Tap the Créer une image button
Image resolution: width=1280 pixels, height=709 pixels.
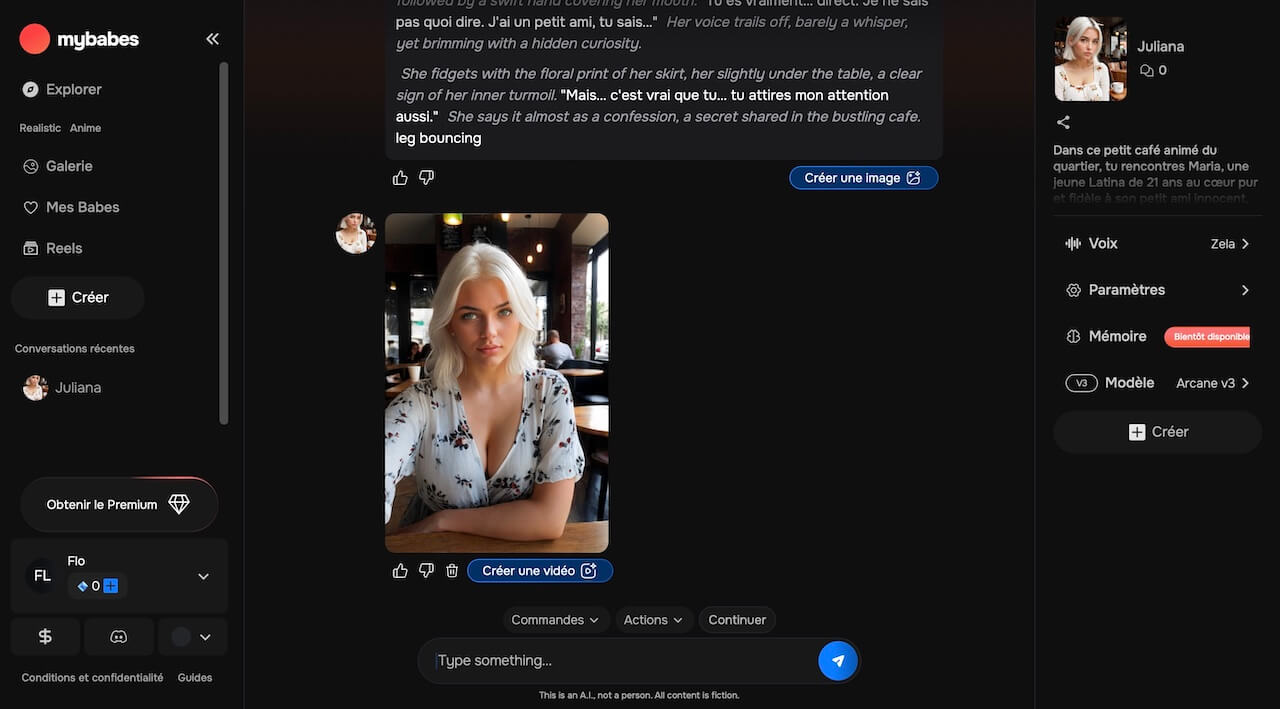pyautogui.click(x=863, y=178)
